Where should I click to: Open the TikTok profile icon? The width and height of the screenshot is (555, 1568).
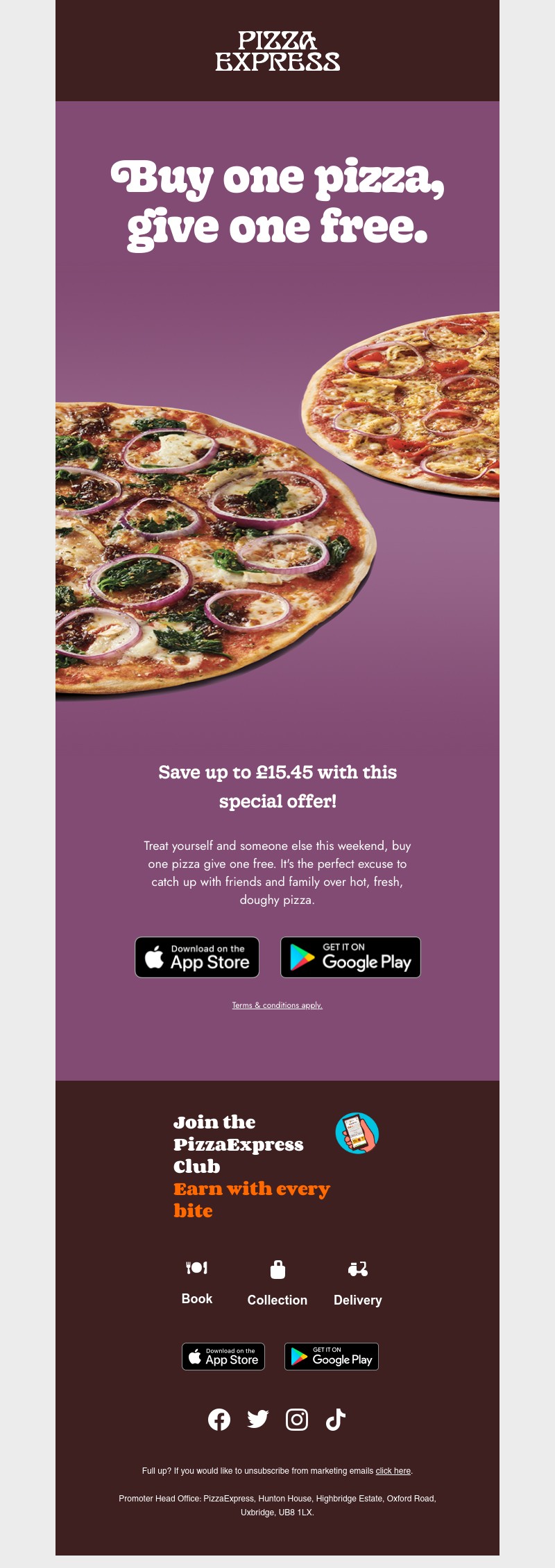tap(336, 1420)
